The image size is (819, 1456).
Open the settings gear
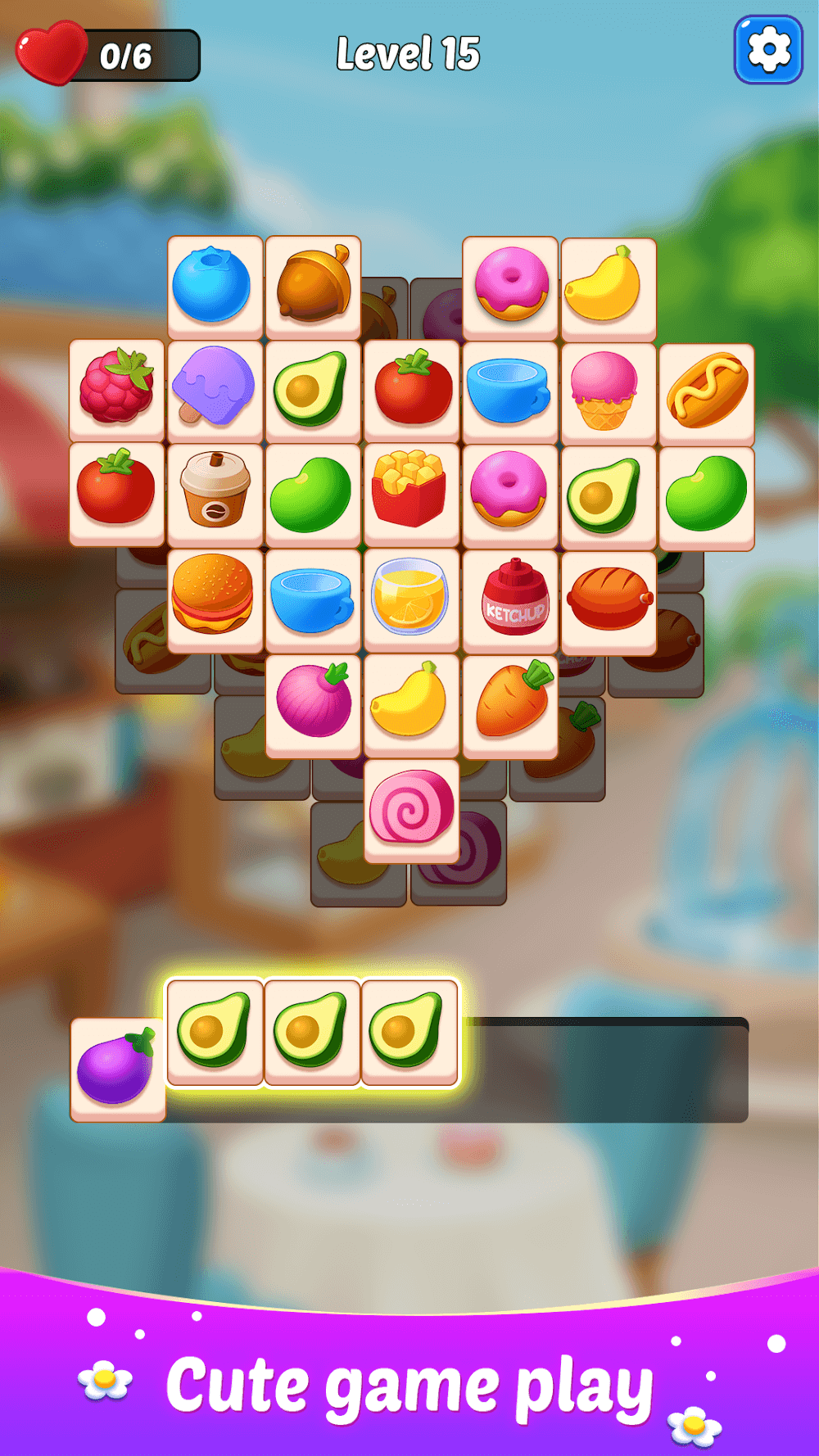click(x=768, y=50)
